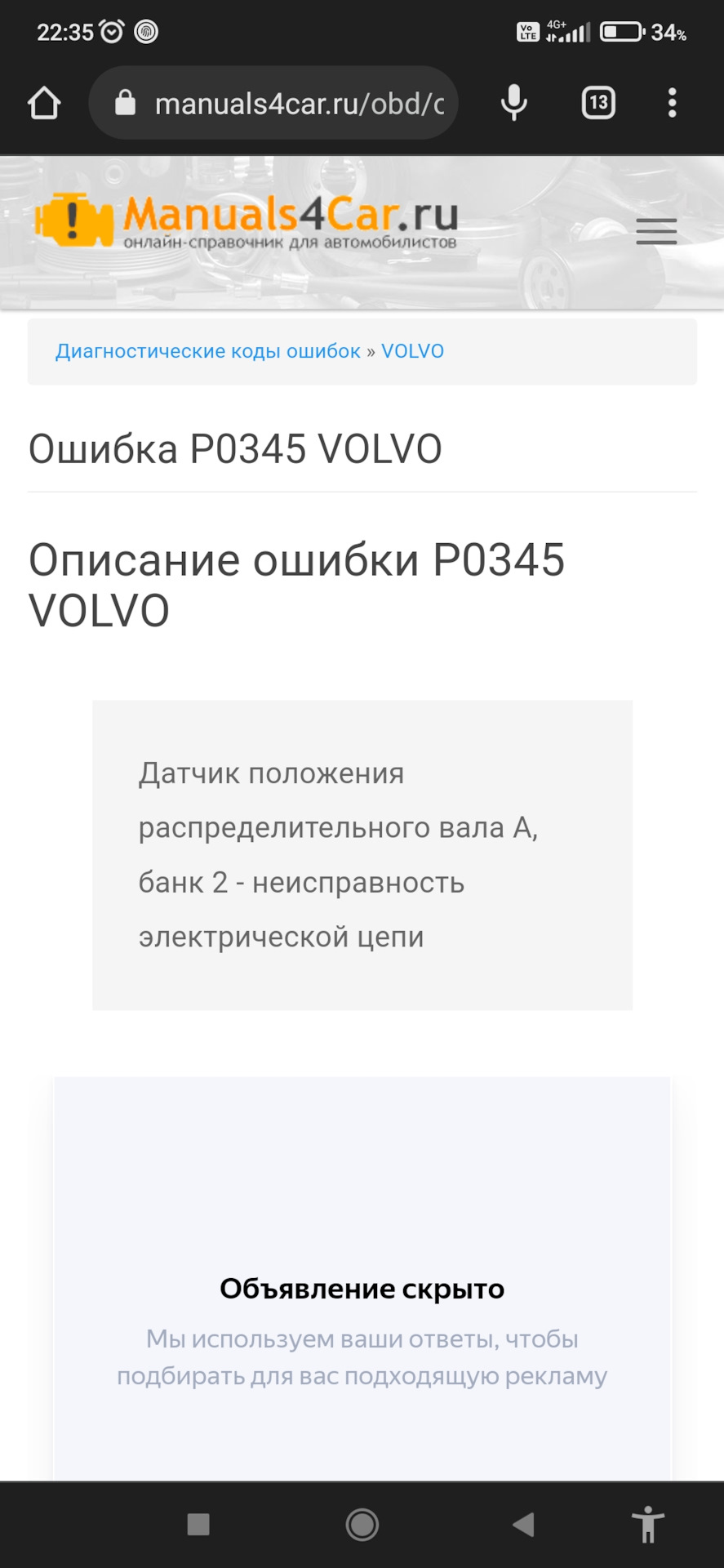
Task: Tap the Manuals4Car.ru site logo
Action: tap(246, 220)
